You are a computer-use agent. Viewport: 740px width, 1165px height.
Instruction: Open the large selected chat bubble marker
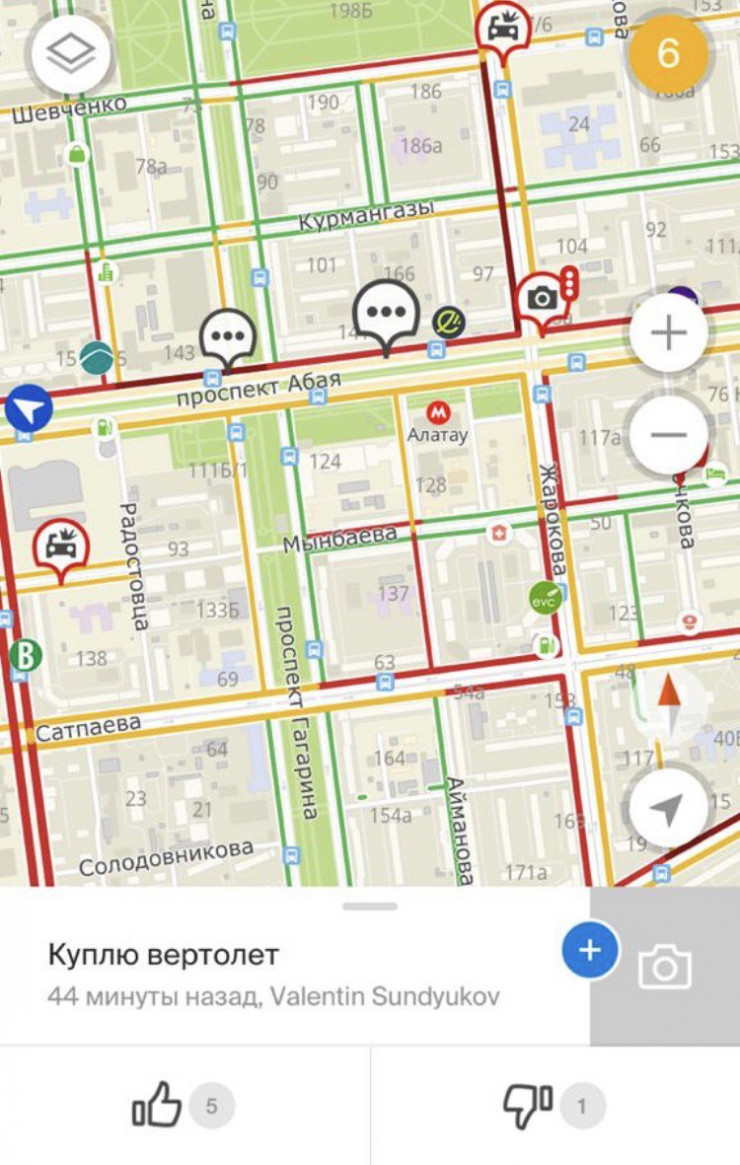(x=386, y=312)
